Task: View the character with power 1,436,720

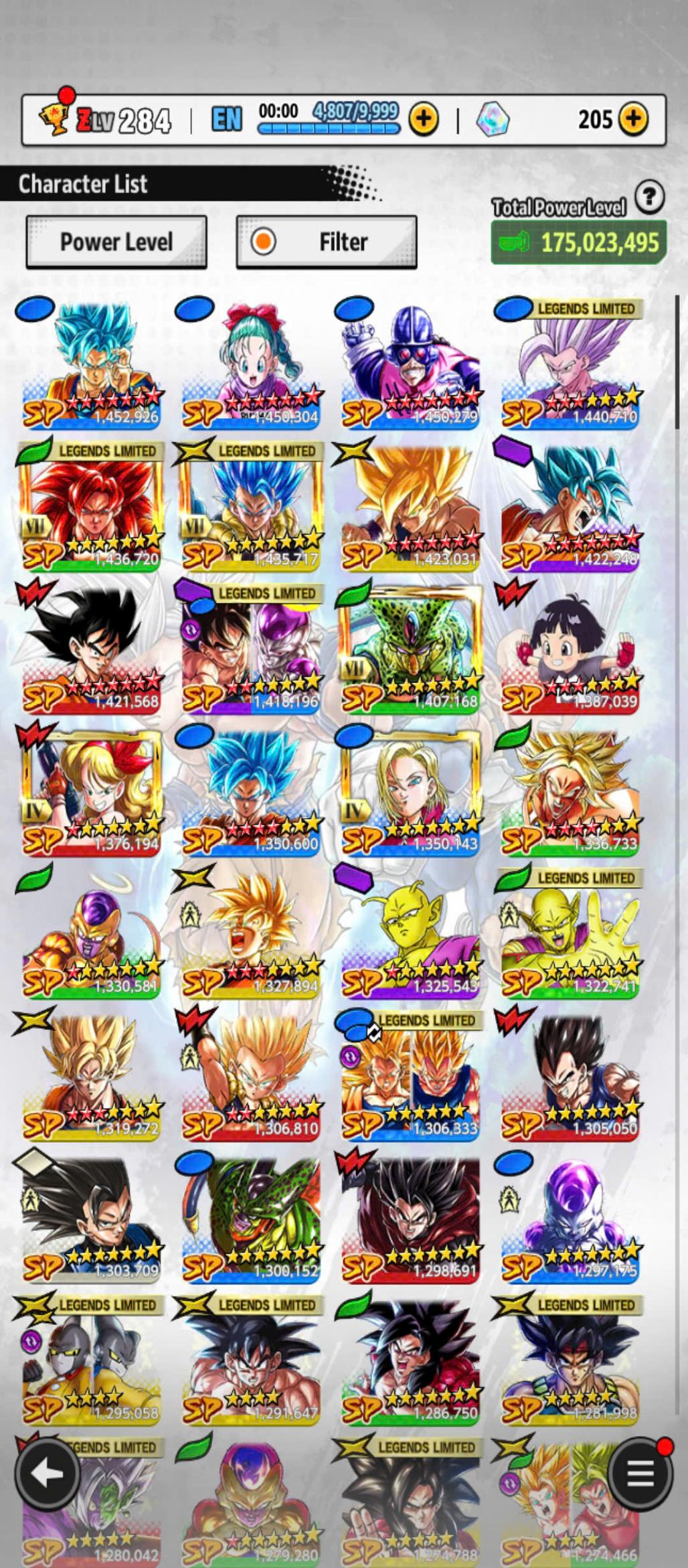Action: coord(92,509)
